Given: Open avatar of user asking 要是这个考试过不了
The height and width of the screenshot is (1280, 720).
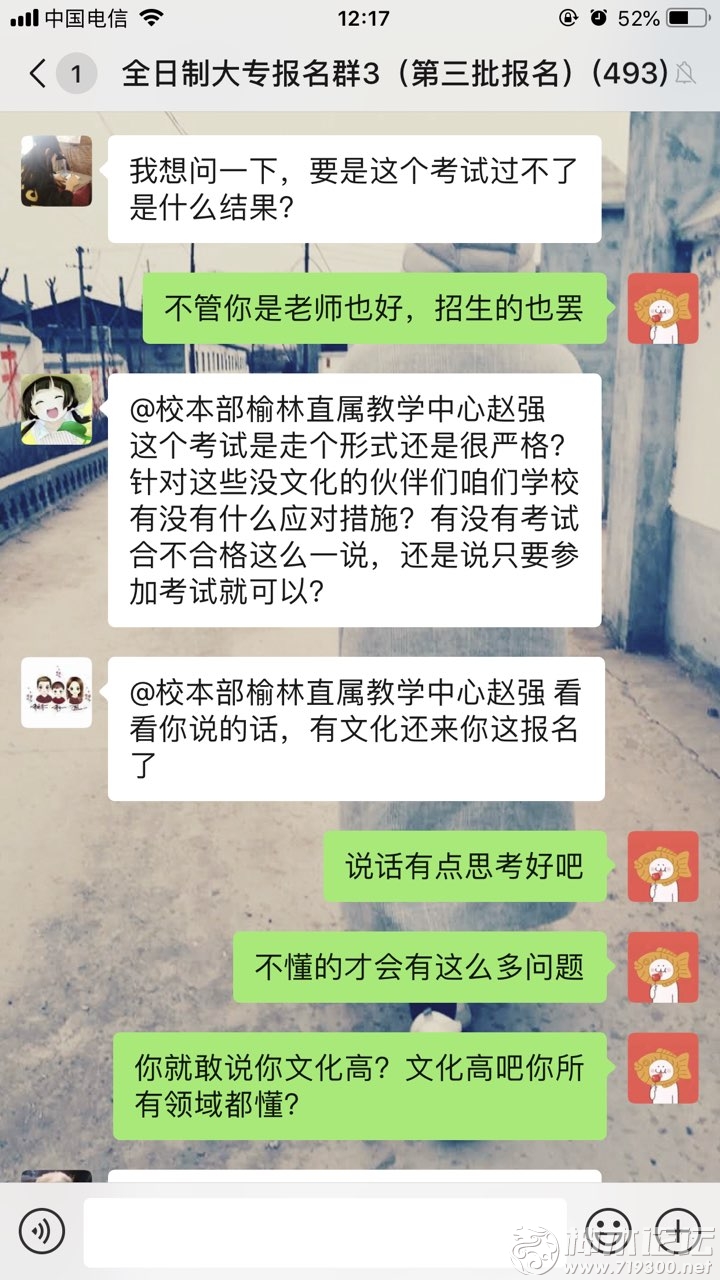Looking at the screenshot, I should 56,171.
